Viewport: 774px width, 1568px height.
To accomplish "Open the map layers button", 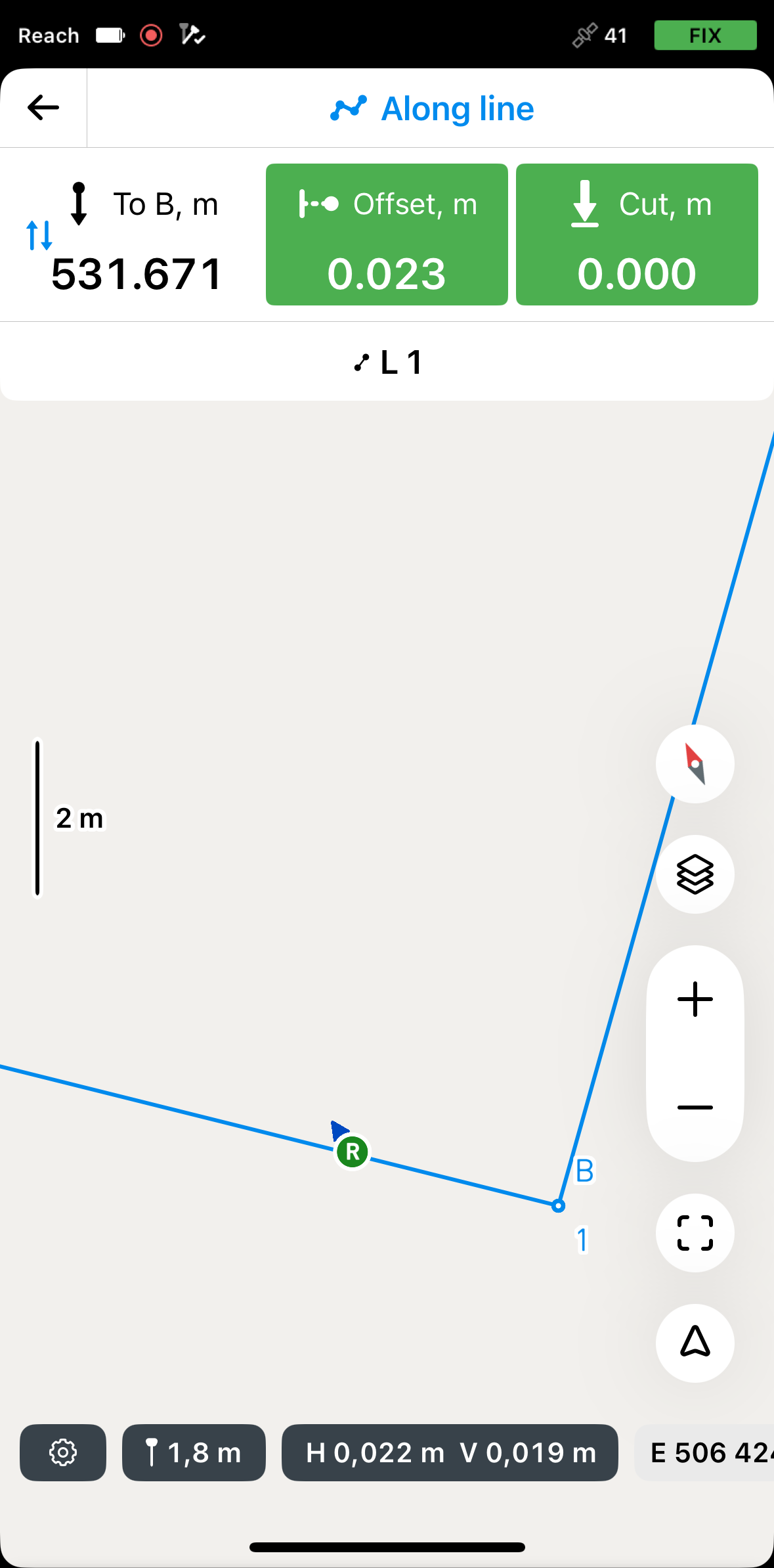I will 695,874.
